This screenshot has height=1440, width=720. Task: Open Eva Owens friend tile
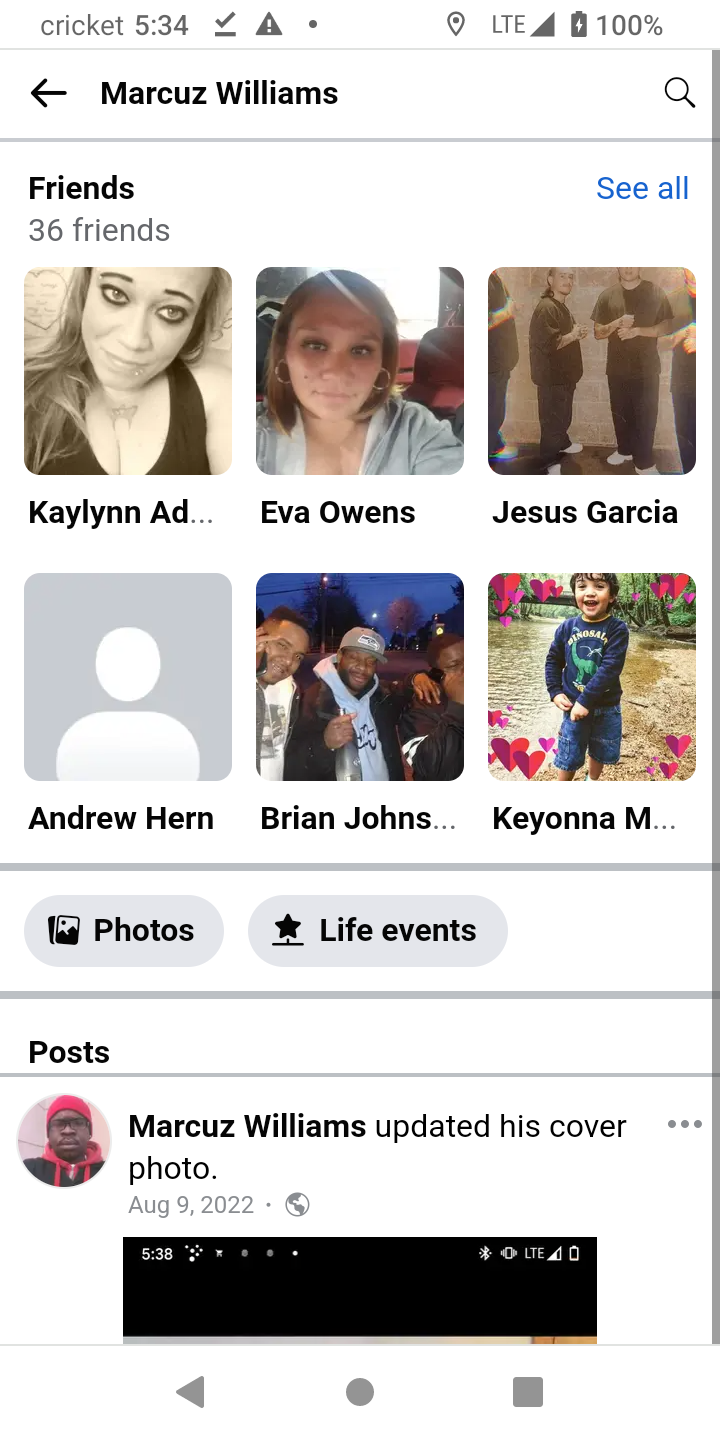(x=360, y=398)
